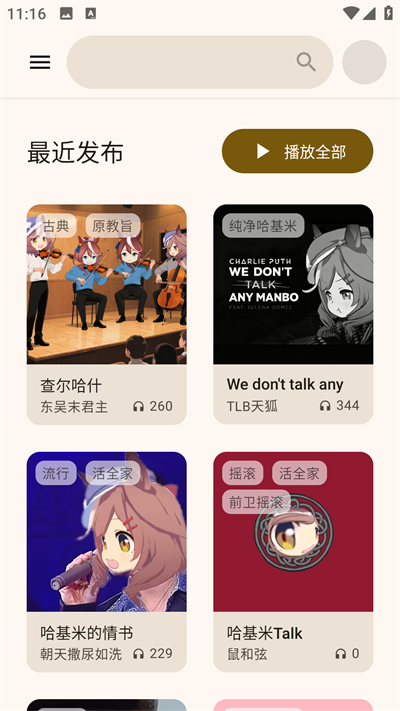The width and height of the screenshot is (400, 711).
Task: Open the 哈基米Talk song card
Action: coord(293,562)
